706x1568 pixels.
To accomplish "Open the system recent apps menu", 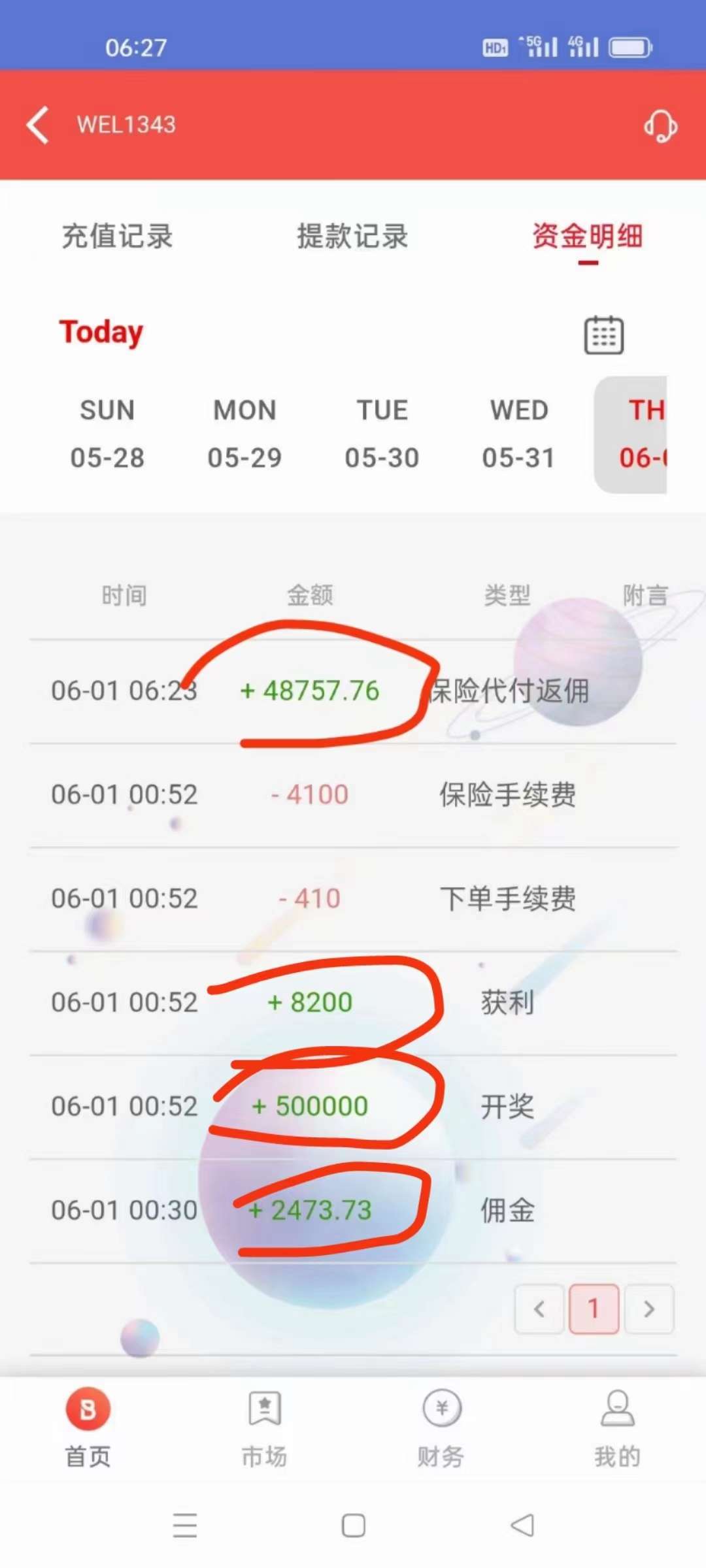I will pyautogui.click(x=185, y=1526).
